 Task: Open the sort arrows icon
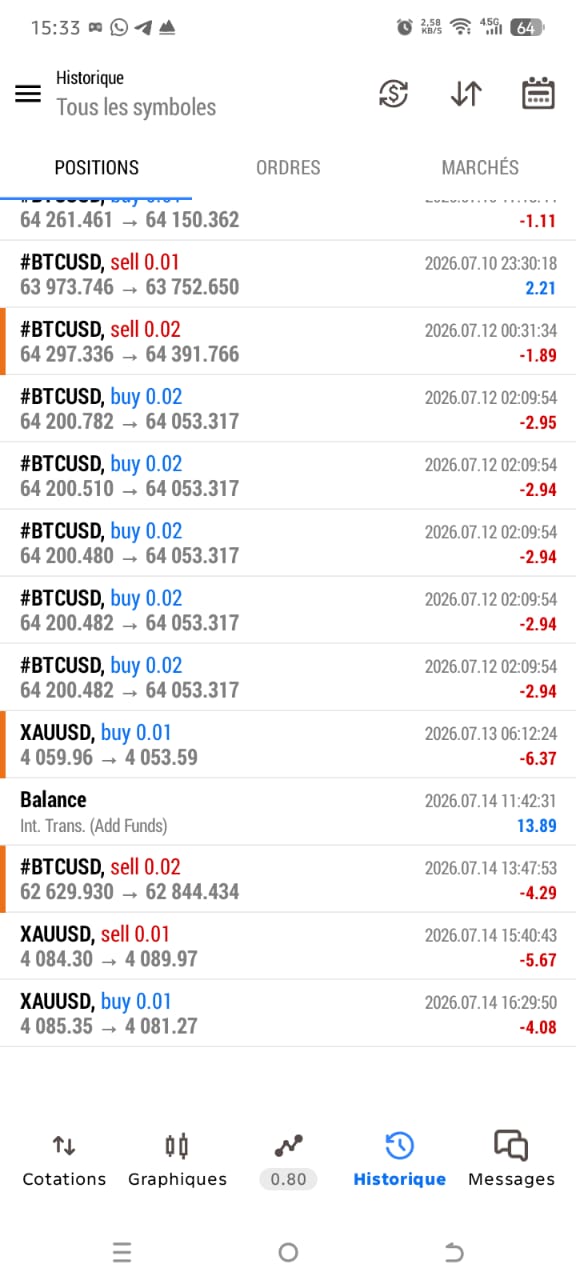466,94
